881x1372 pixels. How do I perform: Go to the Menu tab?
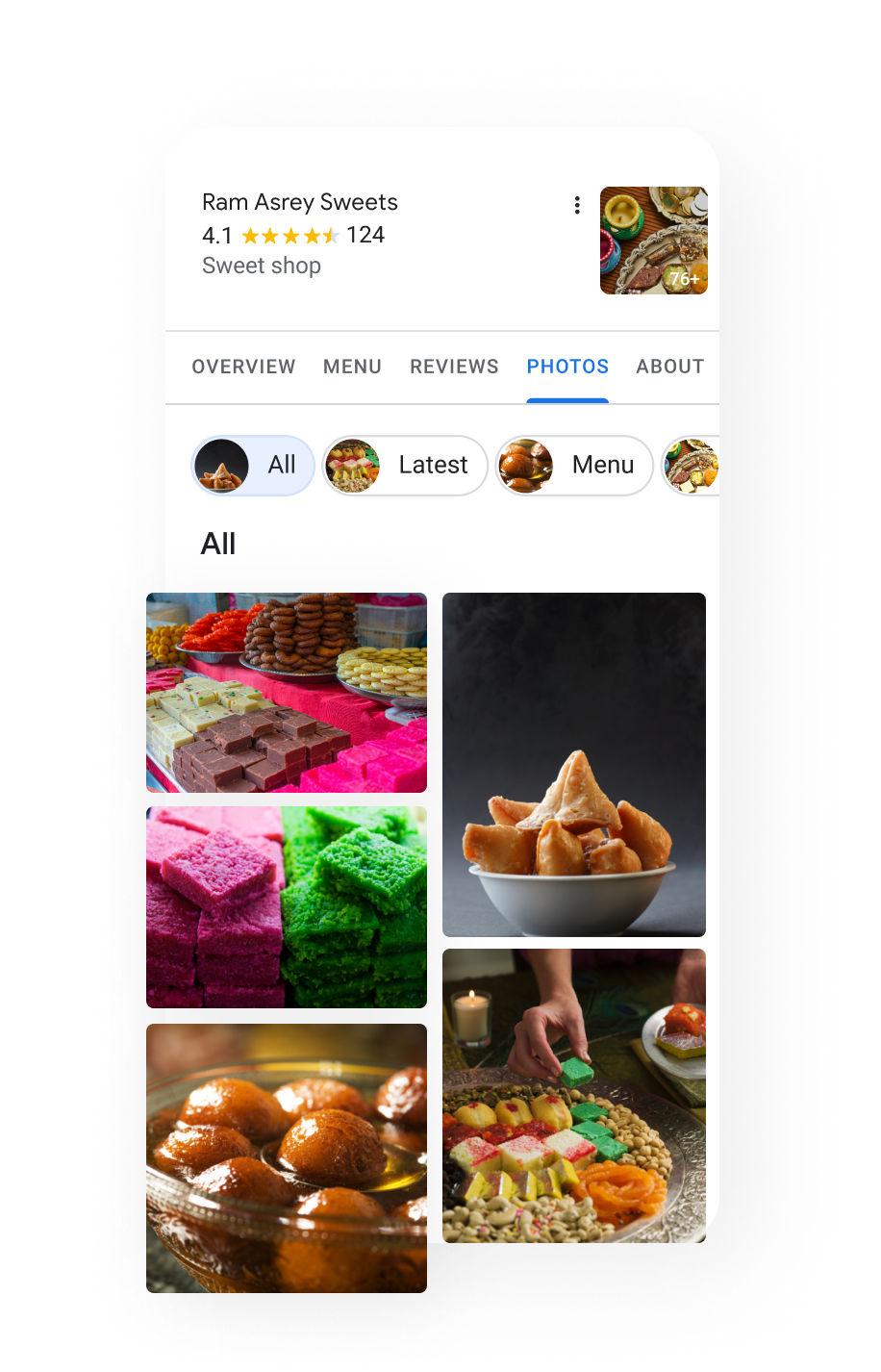click(x=352, y=367)
